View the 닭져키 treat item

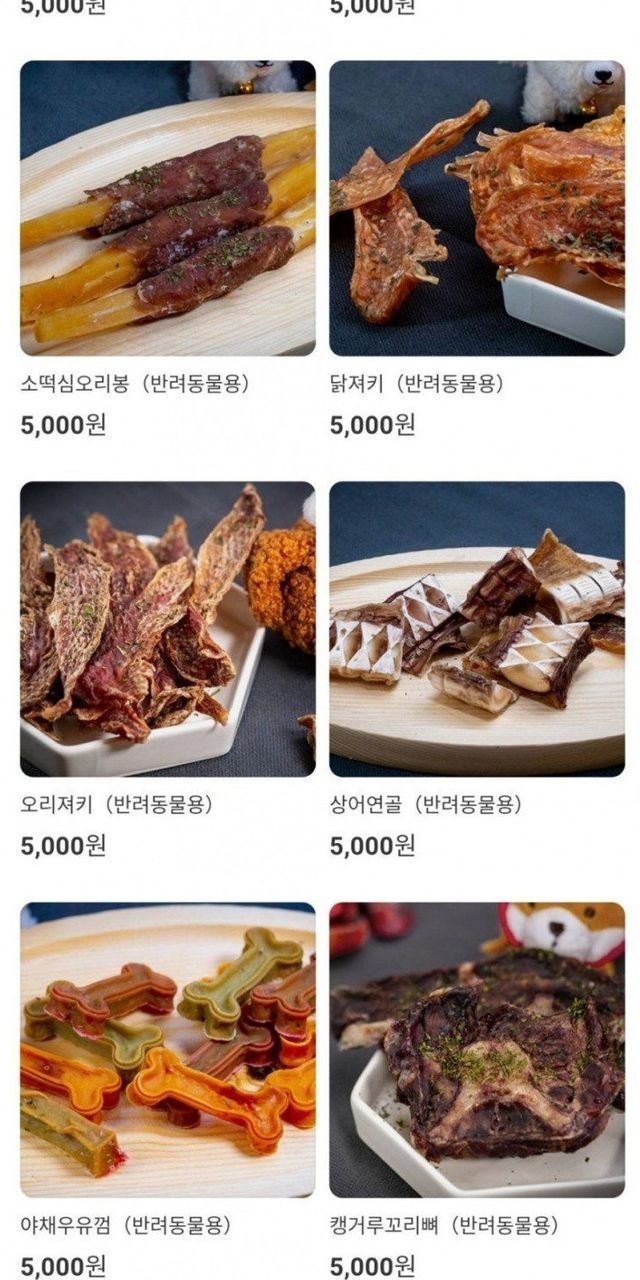tap(477, 208)
